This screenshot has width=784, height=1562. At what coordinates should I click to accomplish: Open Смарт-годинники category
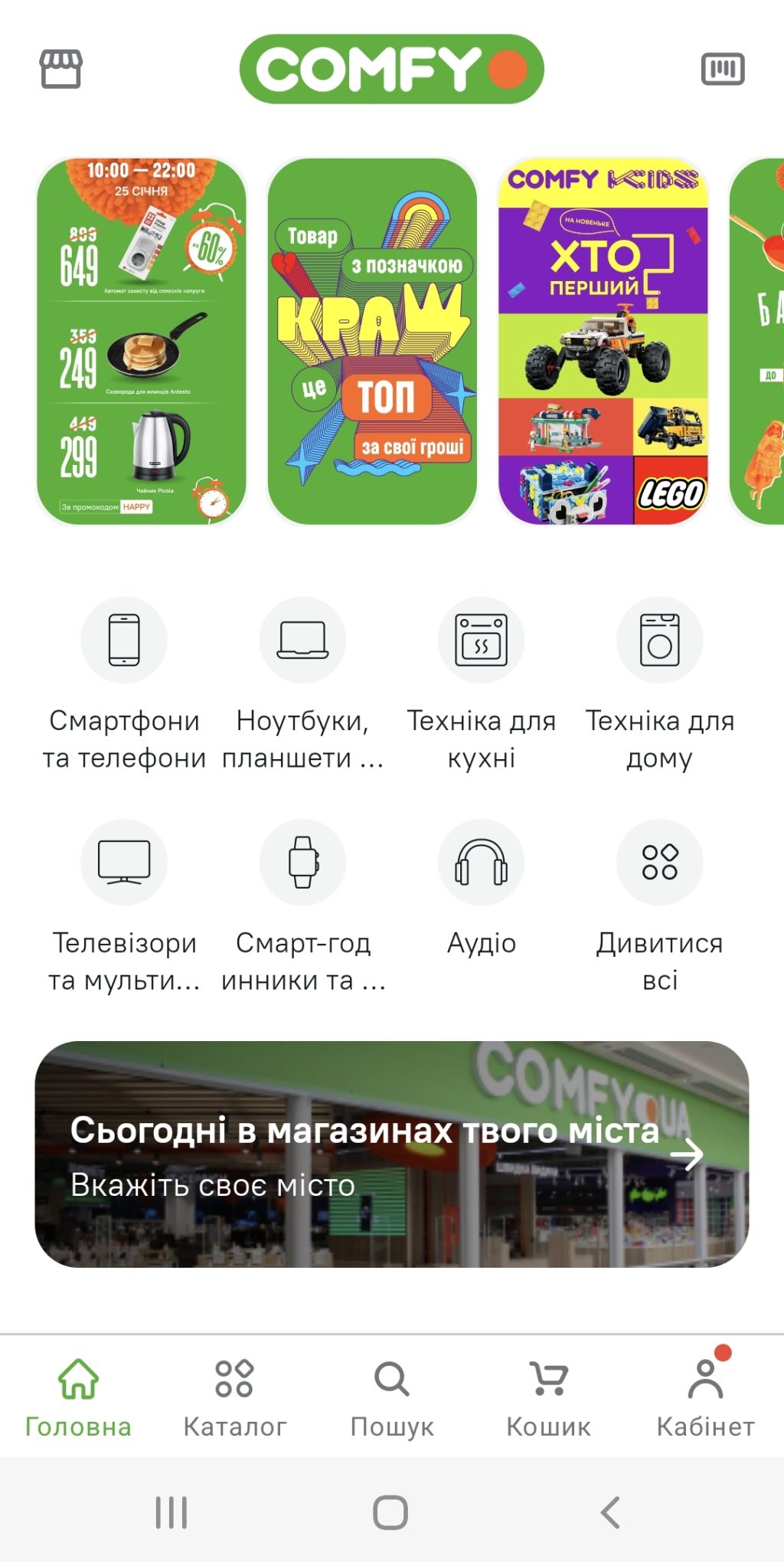pyautogui.click(x=302, y=863)
